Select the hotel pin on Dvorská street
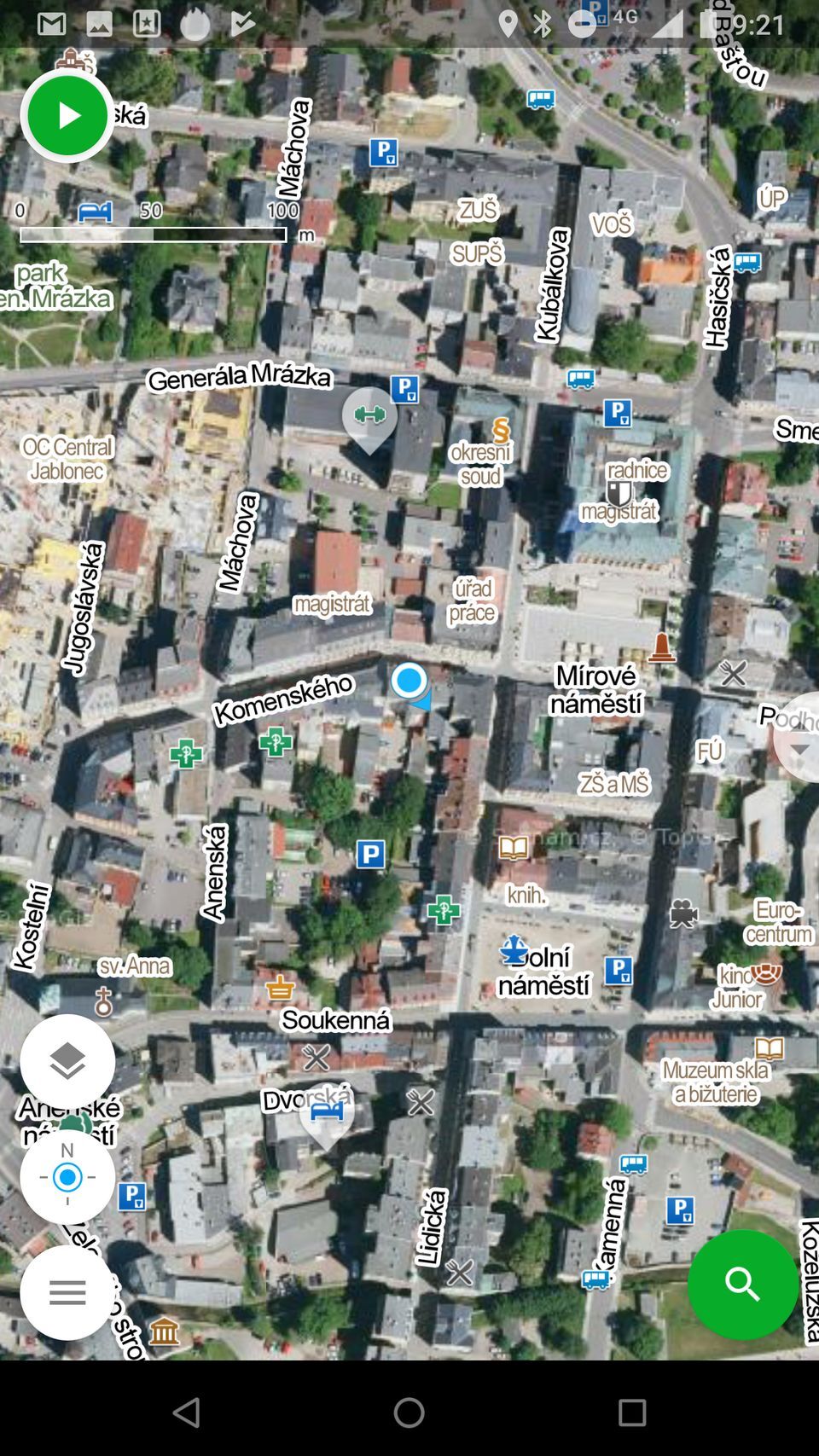 tap(327, 1112)
